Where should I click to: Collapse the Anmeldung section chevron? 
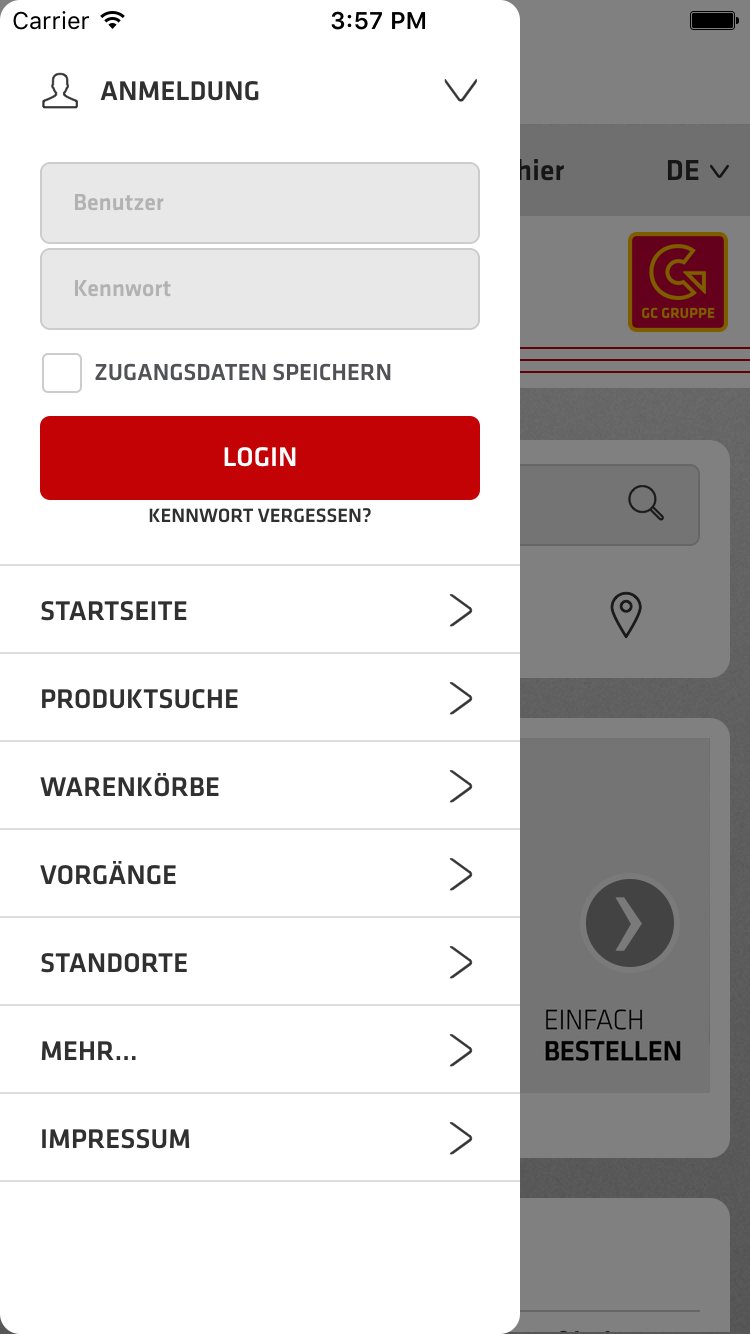tap(460, 91)
